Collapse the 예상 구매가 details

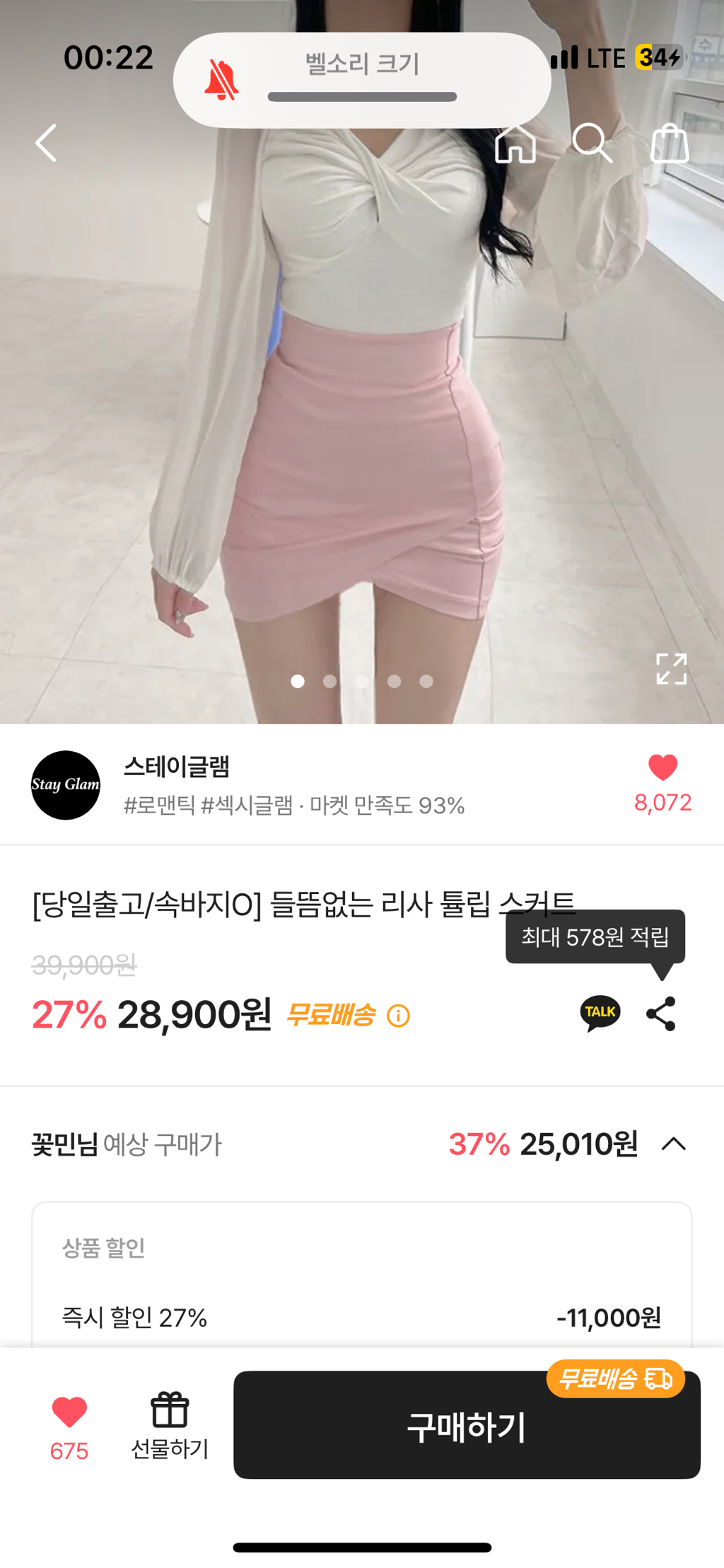(x=674, y=1144)
